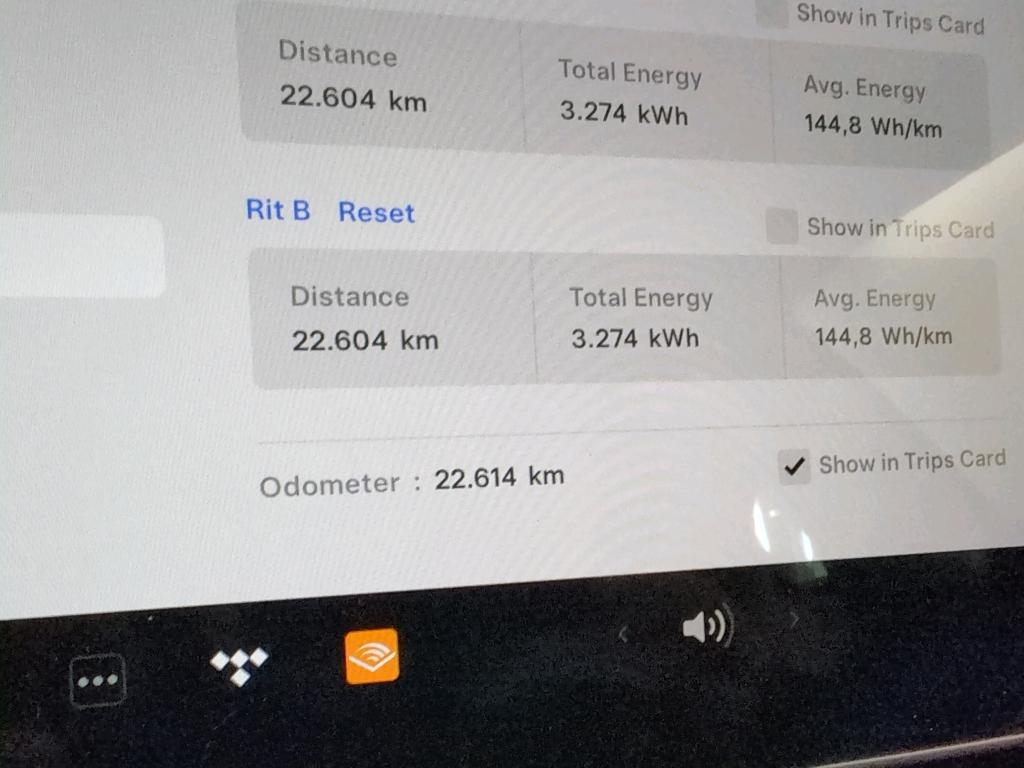Reset the Rit B trip meter

pos(376,212)
